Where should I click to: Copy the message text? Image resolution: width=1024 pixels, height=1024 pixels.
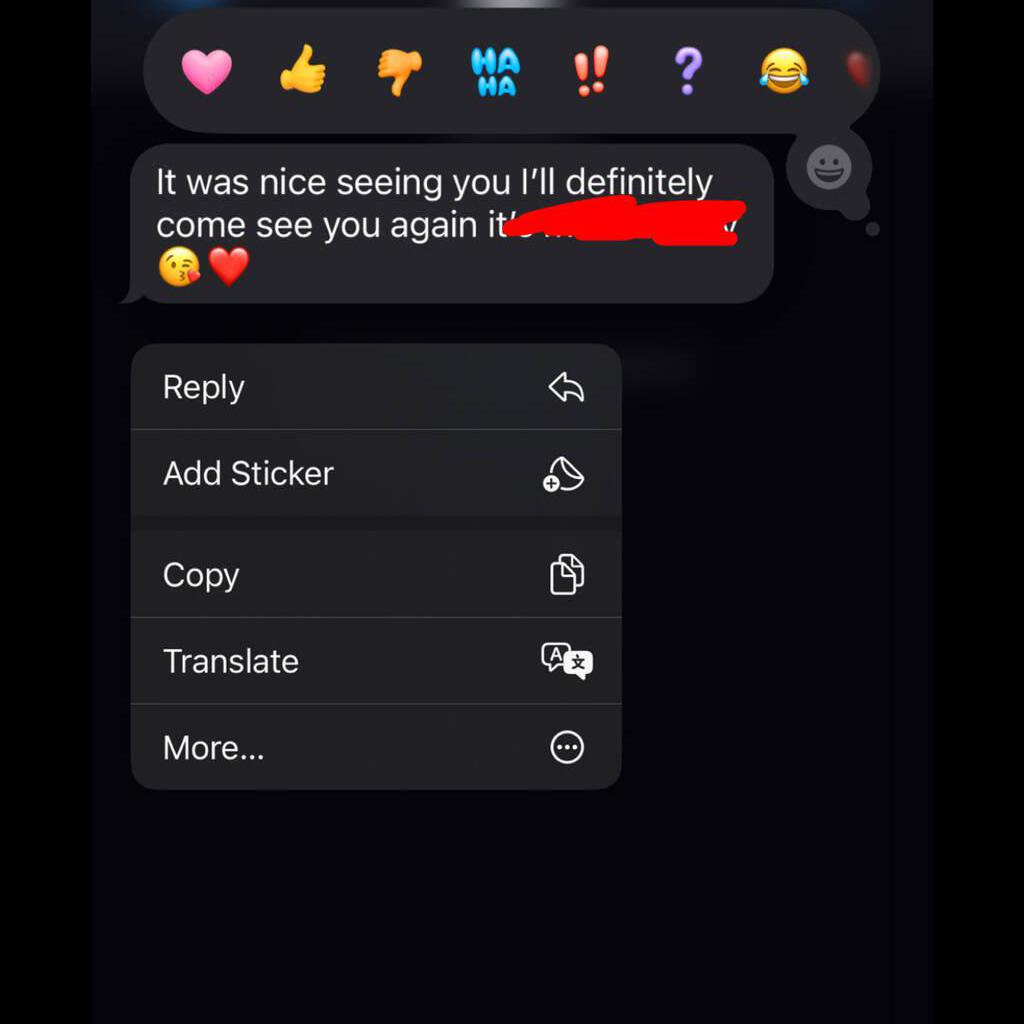click(376, 575)
